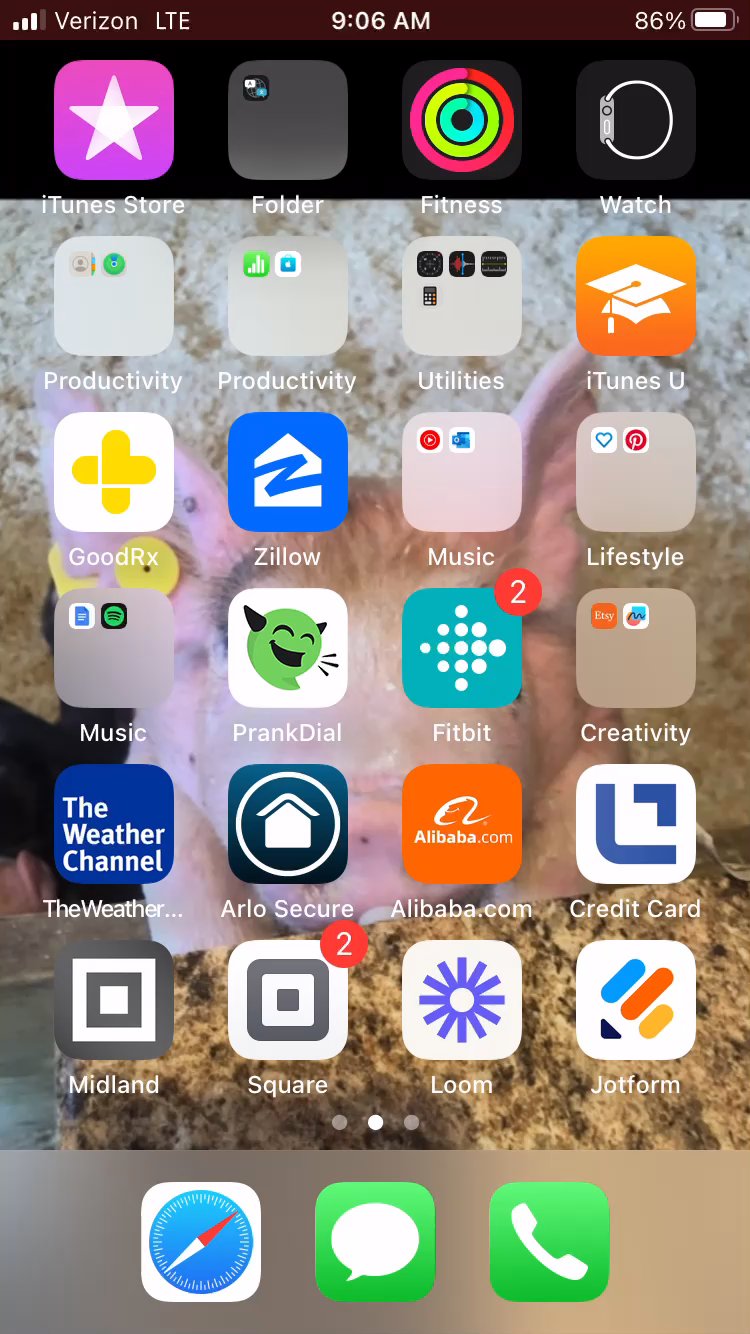Launch the Fitness app

[x=462, y=120]
